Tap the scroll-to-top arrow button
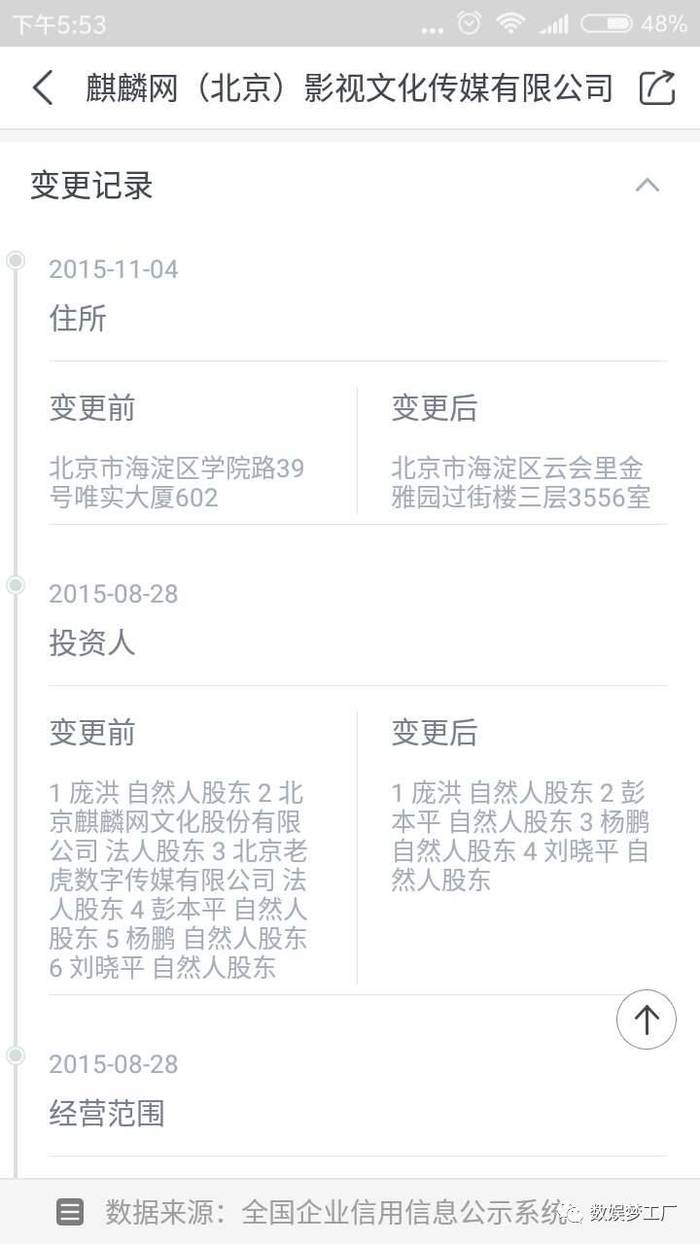The height and width of the screenshot is (1244, 700). [646, 1019]
